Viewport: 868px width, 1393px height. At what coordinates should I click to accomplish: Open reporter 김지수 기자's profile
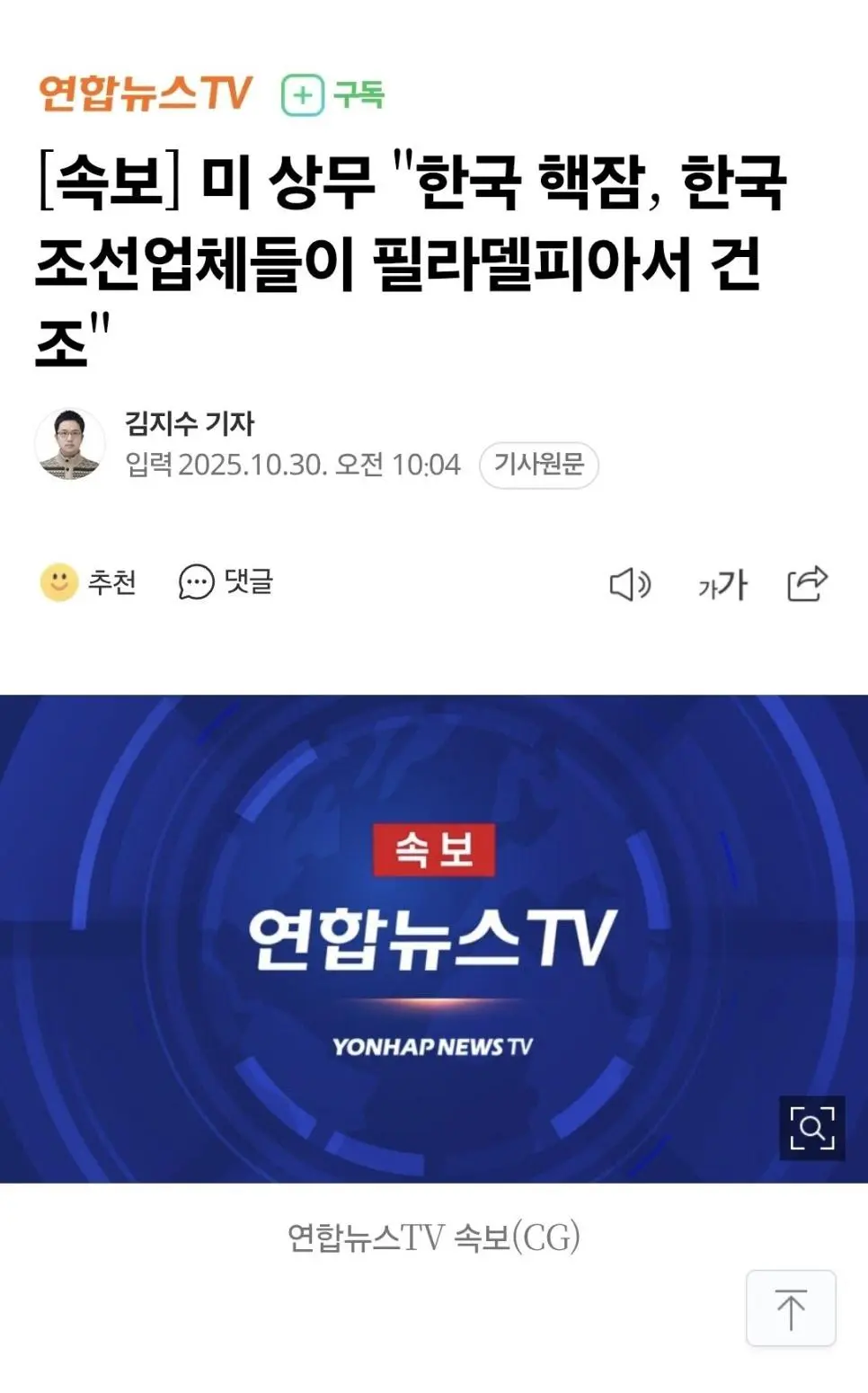tap(189, 423)
